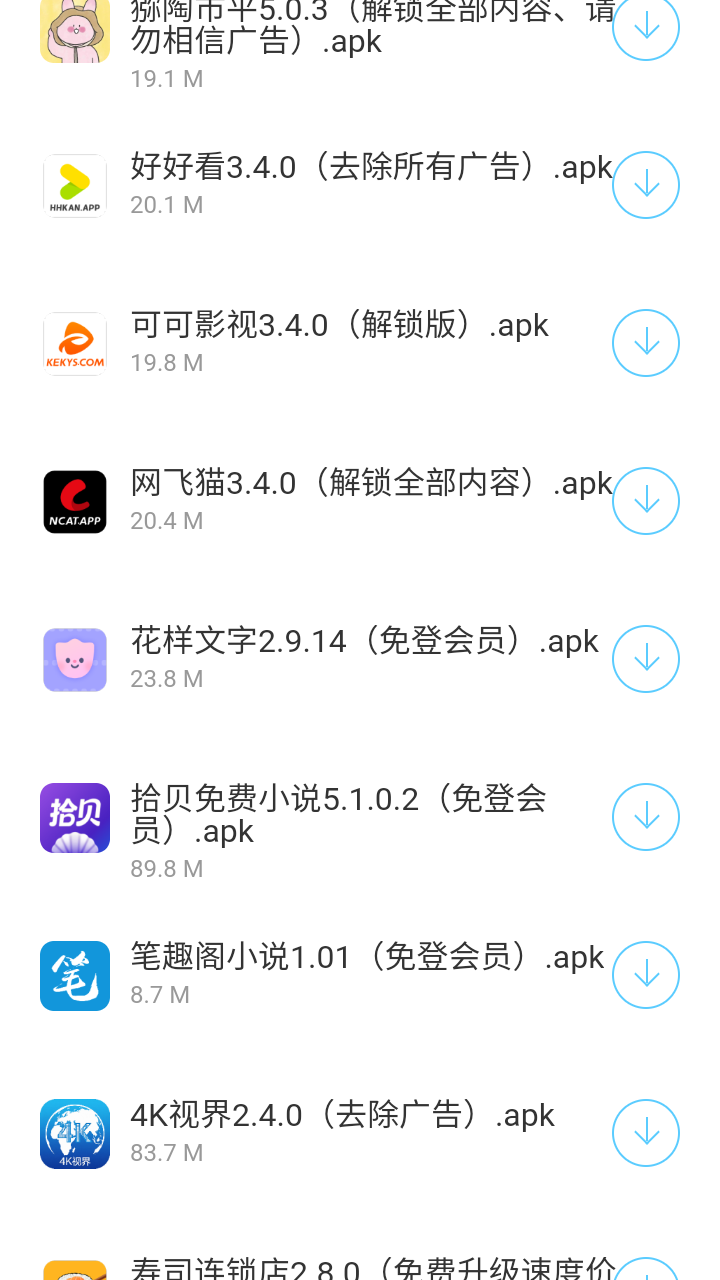
Task: Open the 花样文字 app icon
Action: pos(74,659)
